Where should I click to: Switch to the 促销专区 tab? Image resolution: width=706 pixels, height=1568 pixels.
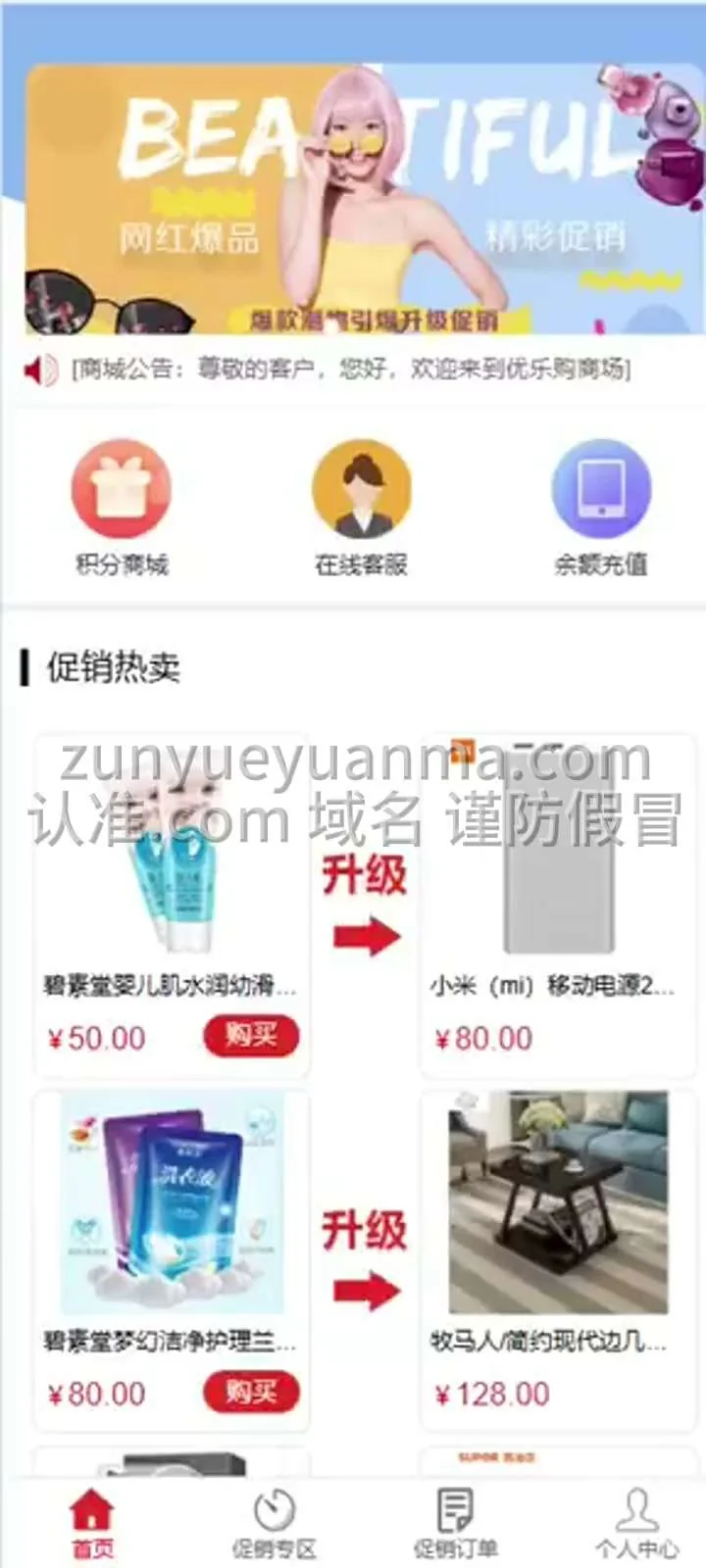pos(274,1523)
